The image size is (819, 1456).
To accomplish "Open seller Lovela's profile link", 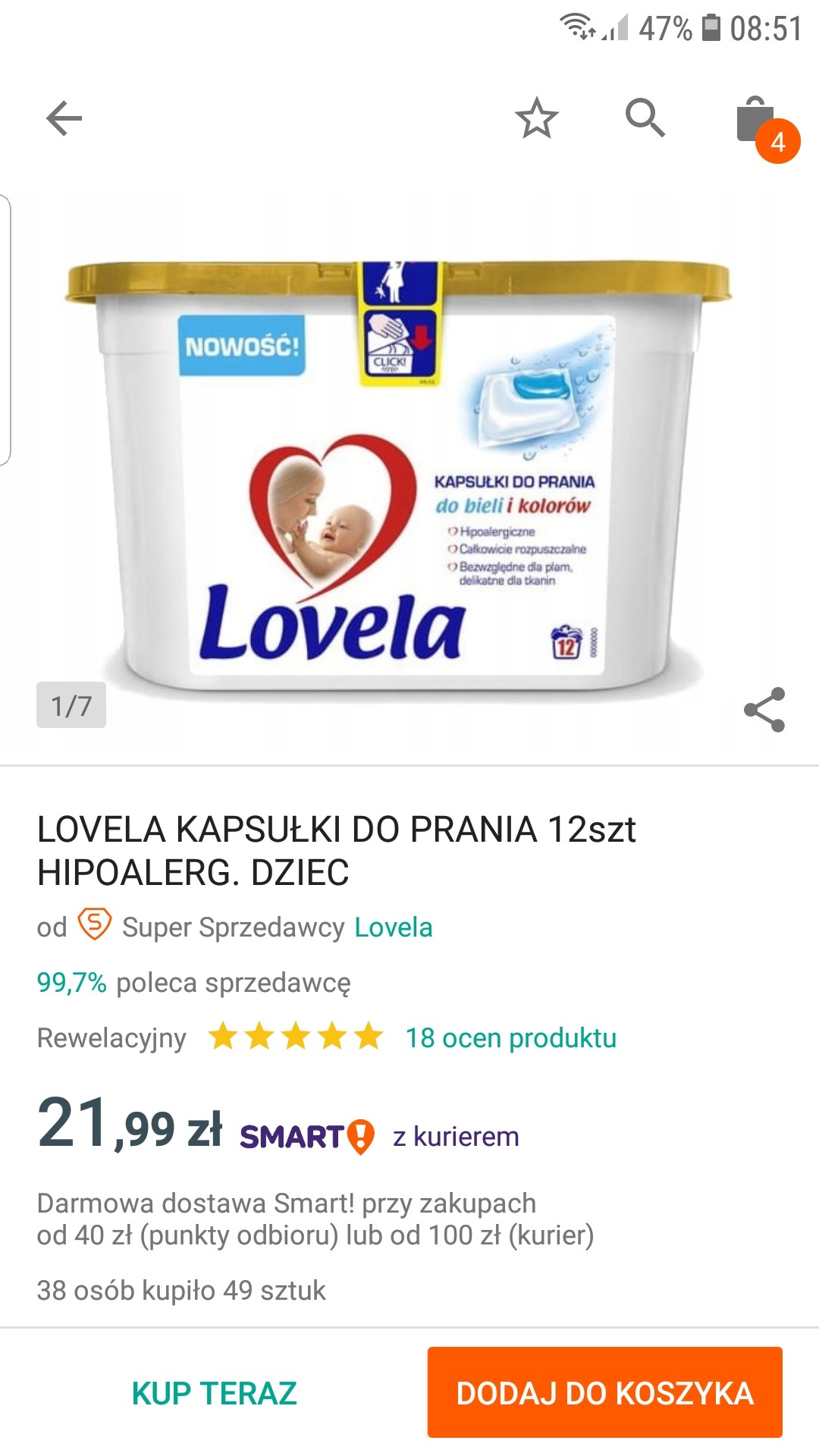I will (x=394, y=927).
